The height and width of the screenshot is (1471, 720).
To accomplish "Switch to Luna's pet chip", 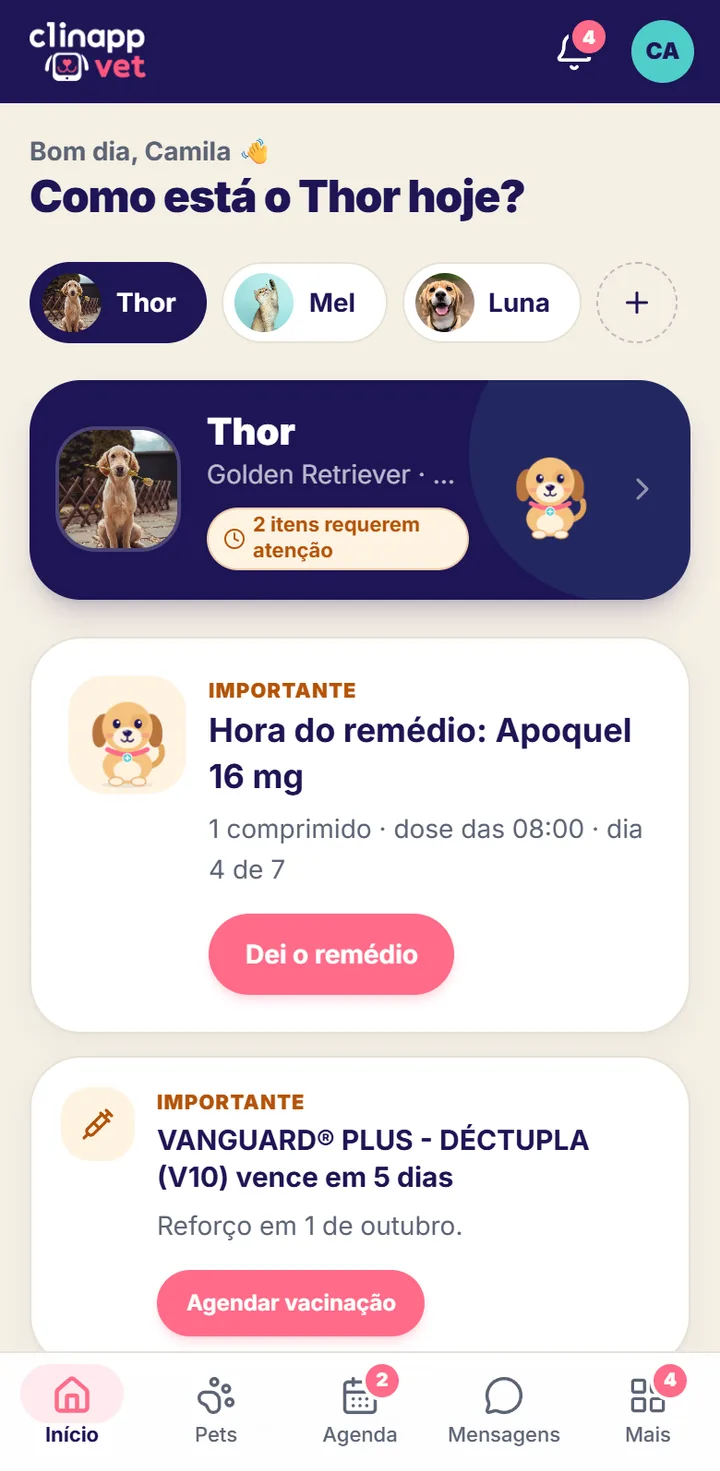I will [x=492, y=303].
